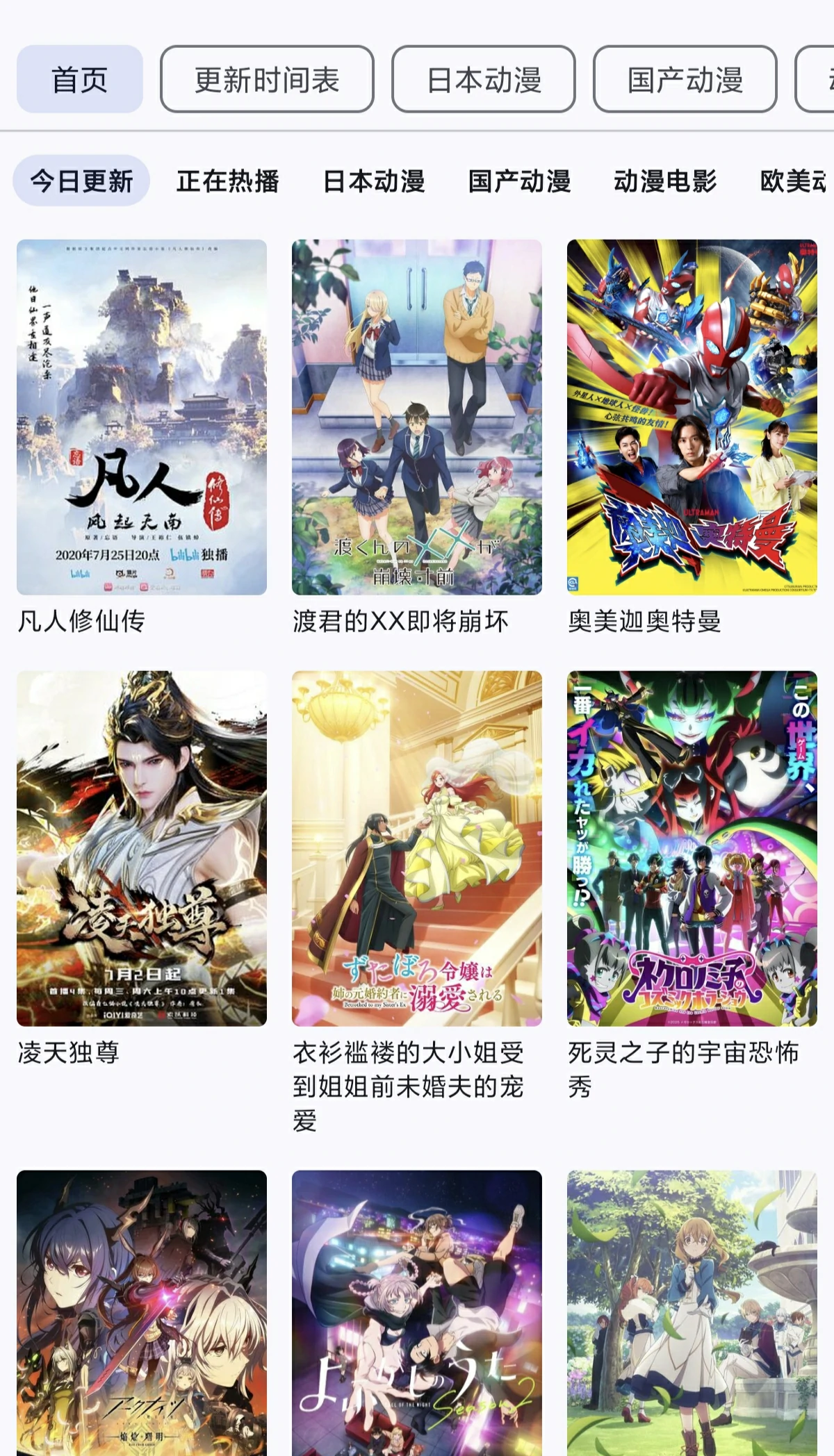Image resolution: width=834 pixels, height=1456 pixels.
Task: Show the 动漫电影 tab
Action: click(665, 181)
